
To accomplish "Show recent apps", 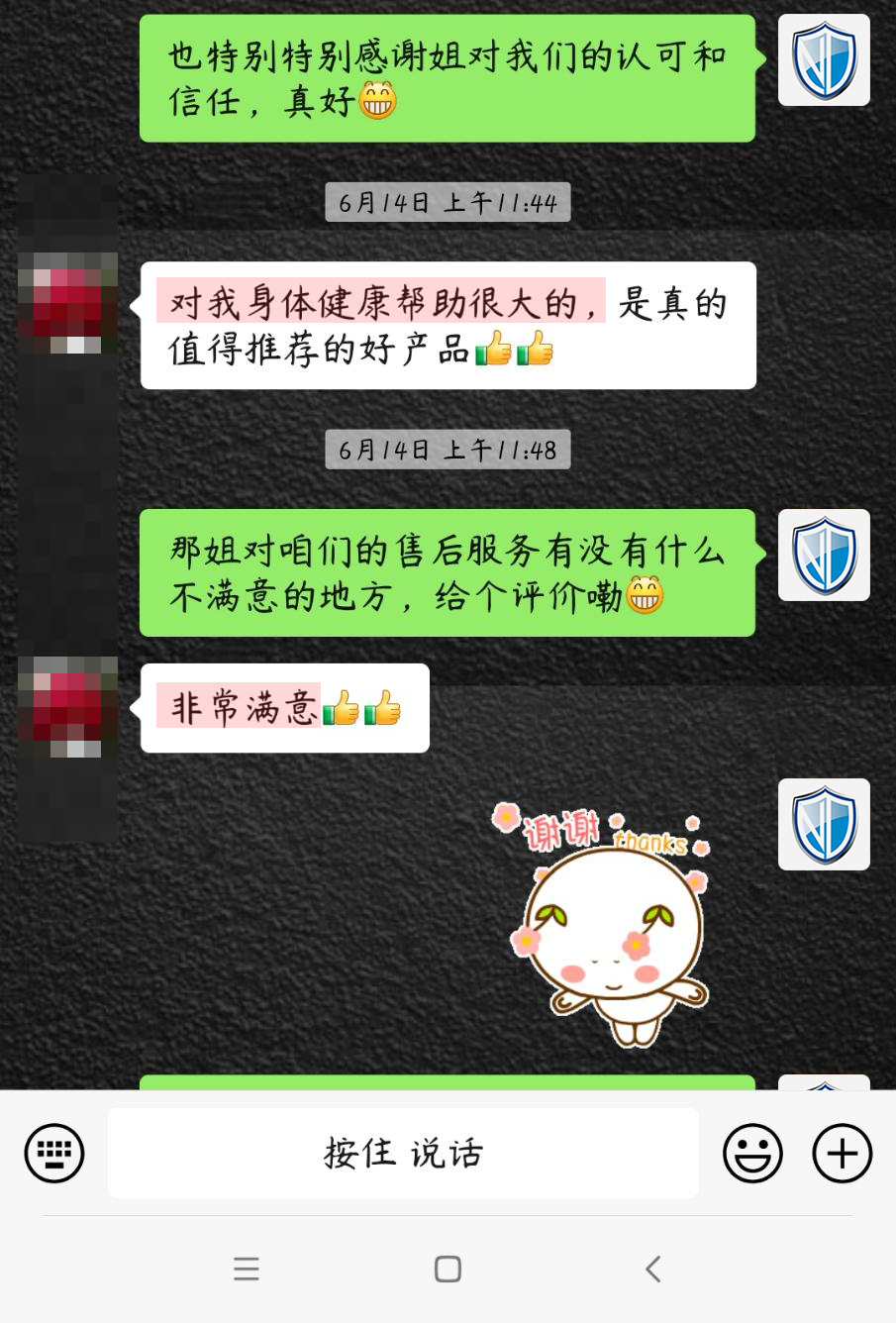I will (247, 1269).
